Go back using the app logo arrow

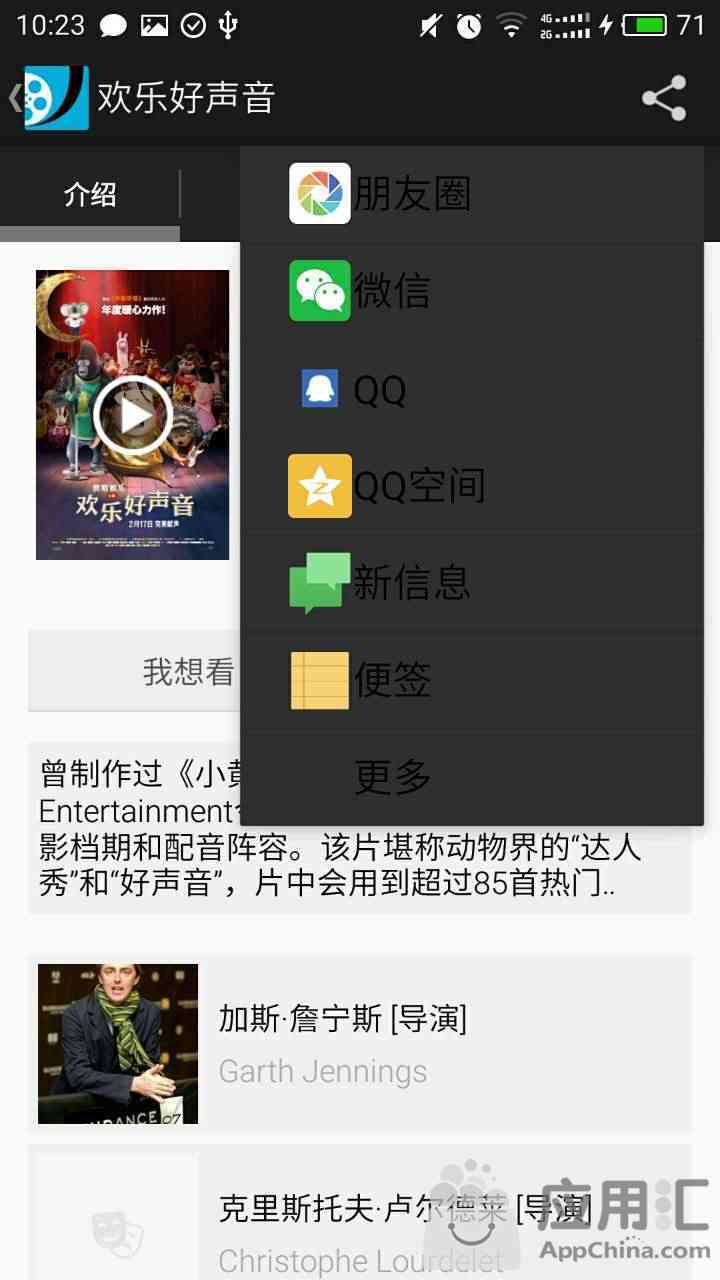click(x=48, y=98)
